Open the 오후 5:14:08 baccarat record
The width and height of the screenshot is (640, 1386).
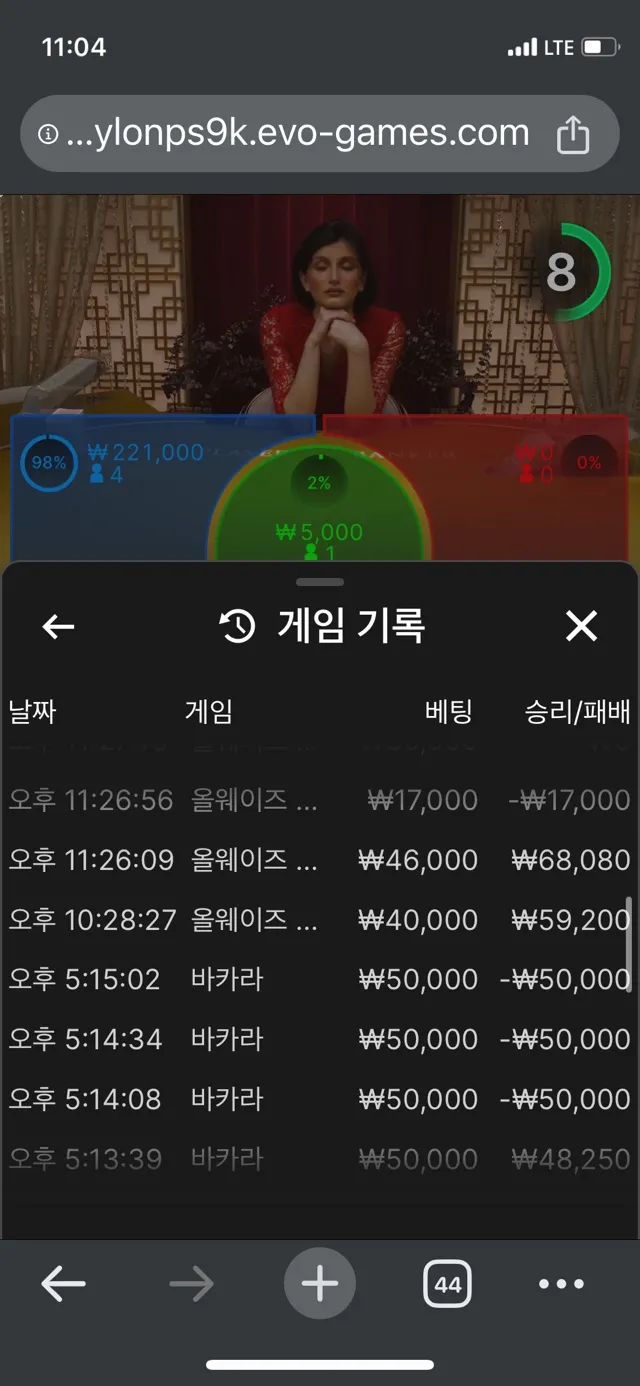320,1099
